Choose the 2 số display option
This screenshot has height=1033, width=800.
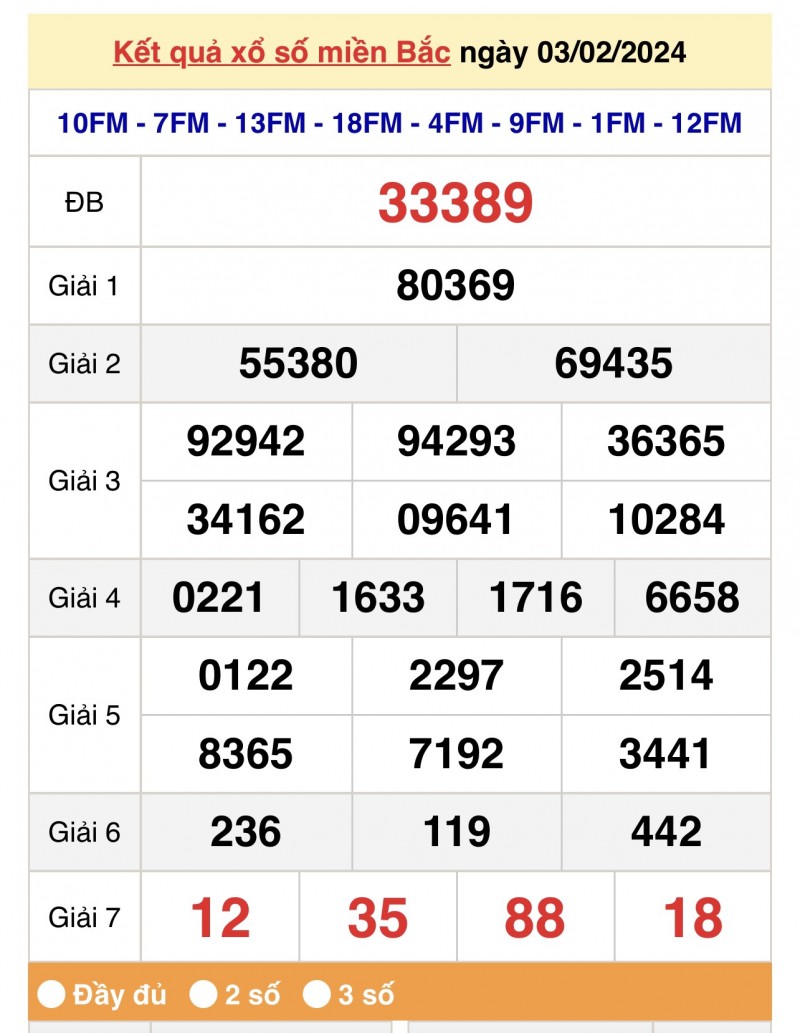[x=204, y=994]
